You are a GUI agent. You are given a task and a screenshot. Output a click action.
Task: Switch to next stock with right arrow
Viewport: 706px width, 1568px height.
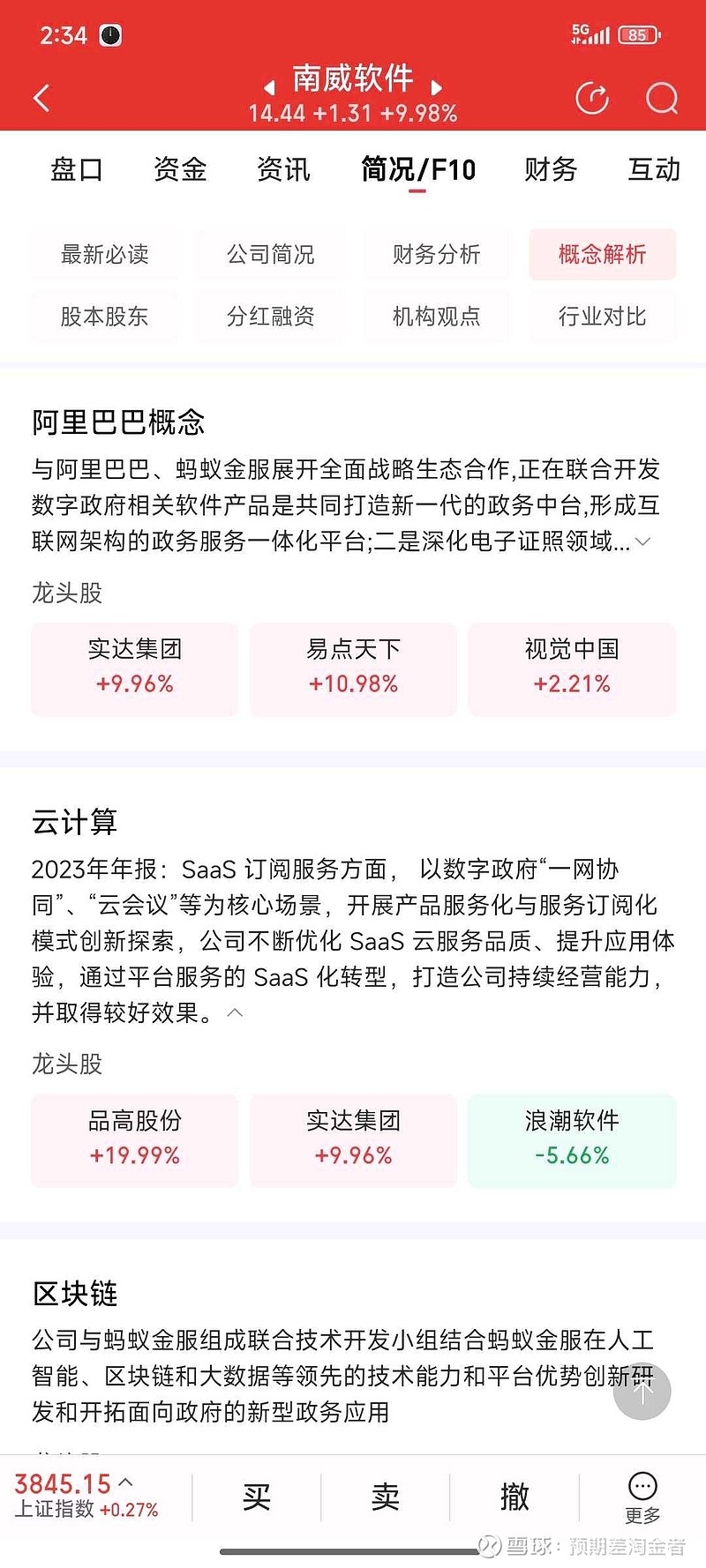coord(437,89)
